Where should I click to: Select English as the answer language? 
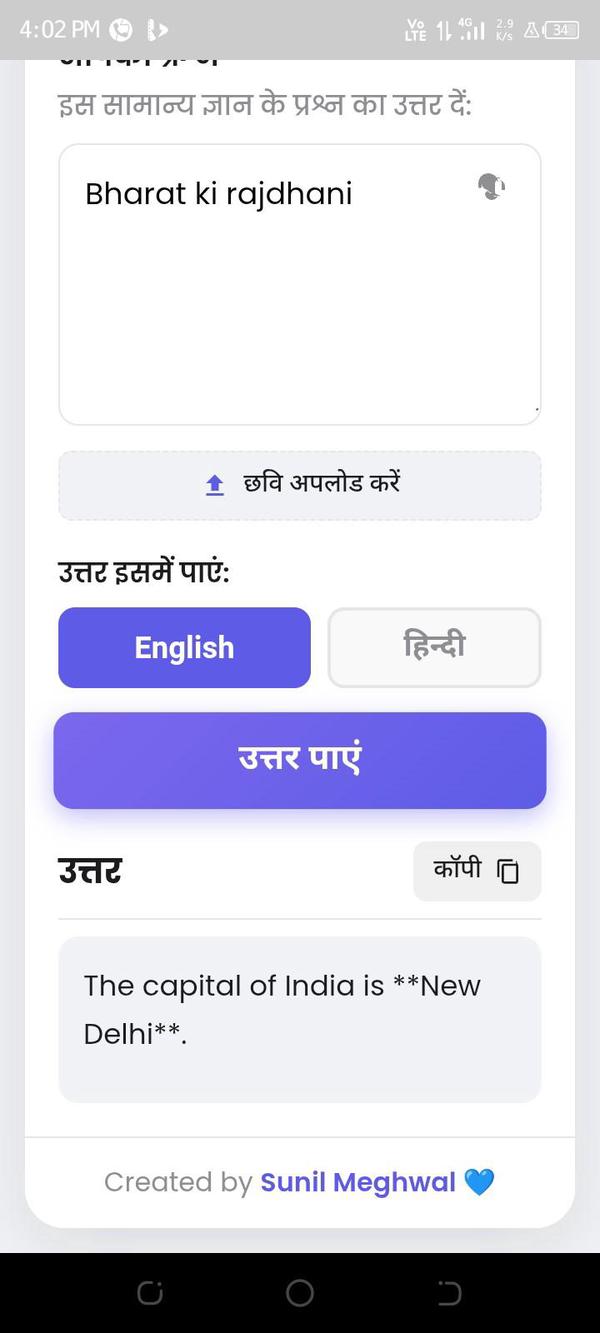pyautogui.click(x=184, y=647)
